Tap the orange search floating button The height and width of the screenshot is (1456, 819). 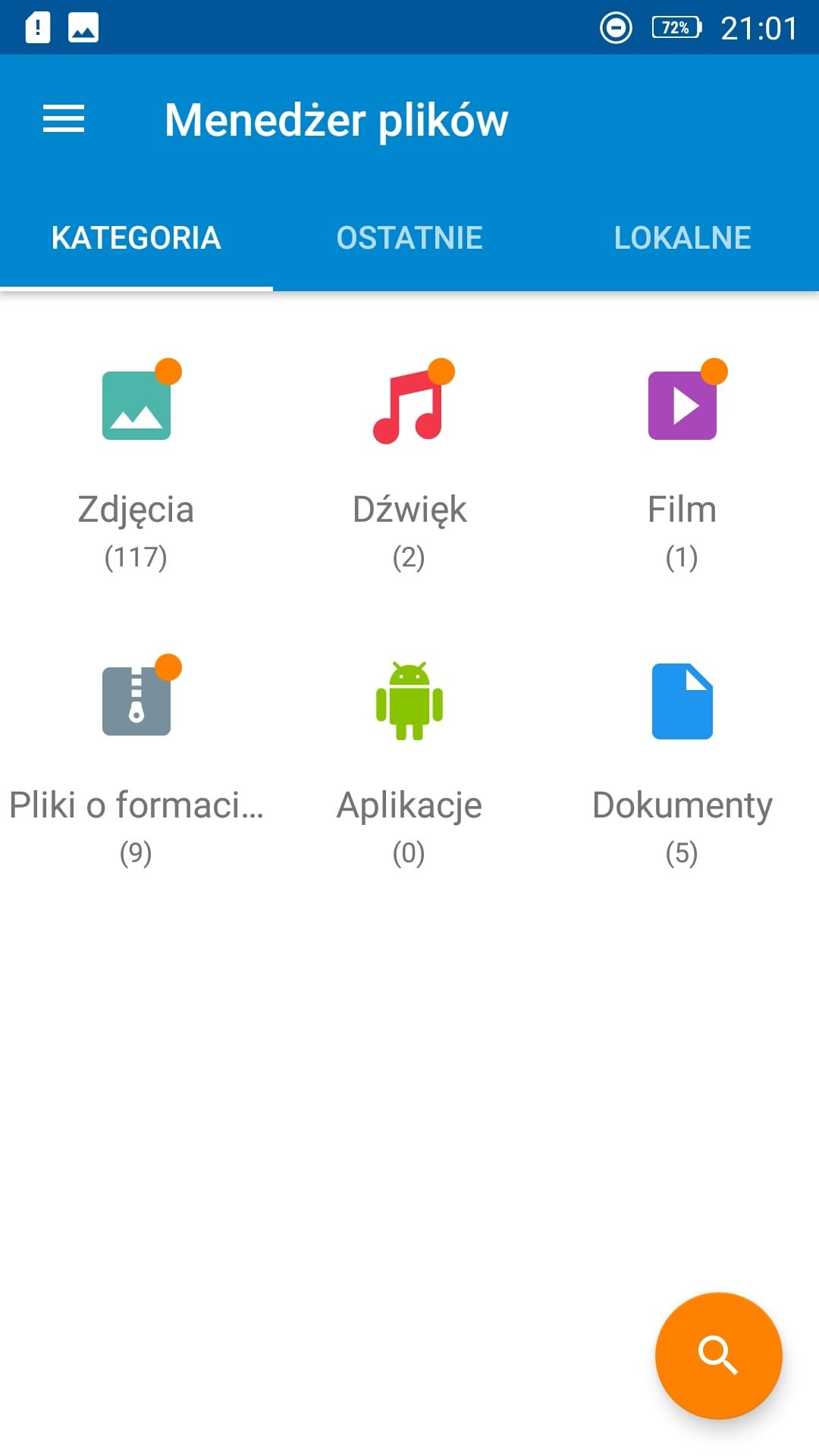(718, 1355)
